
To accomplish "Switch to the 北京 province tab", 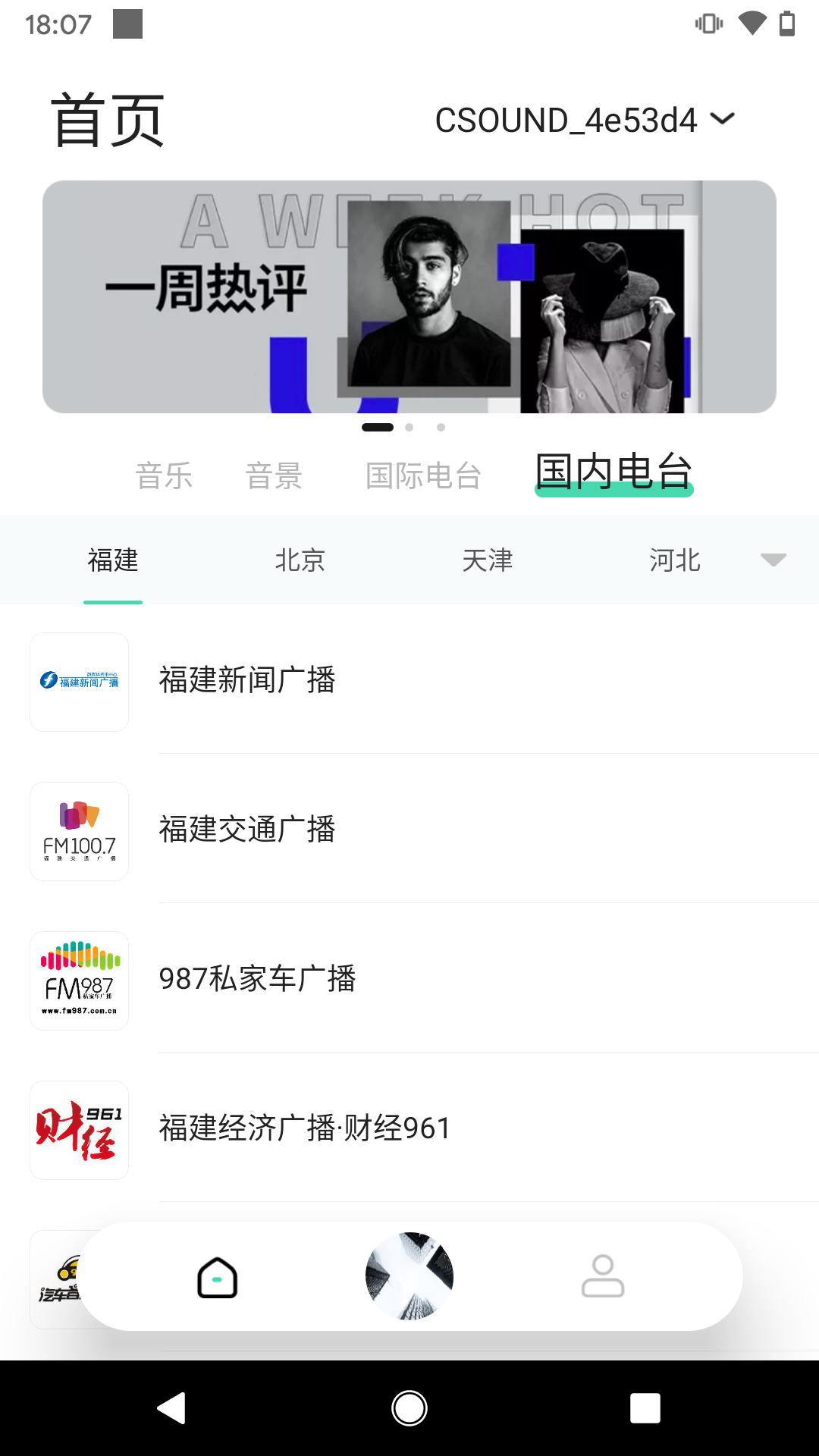I will (300, 560).
